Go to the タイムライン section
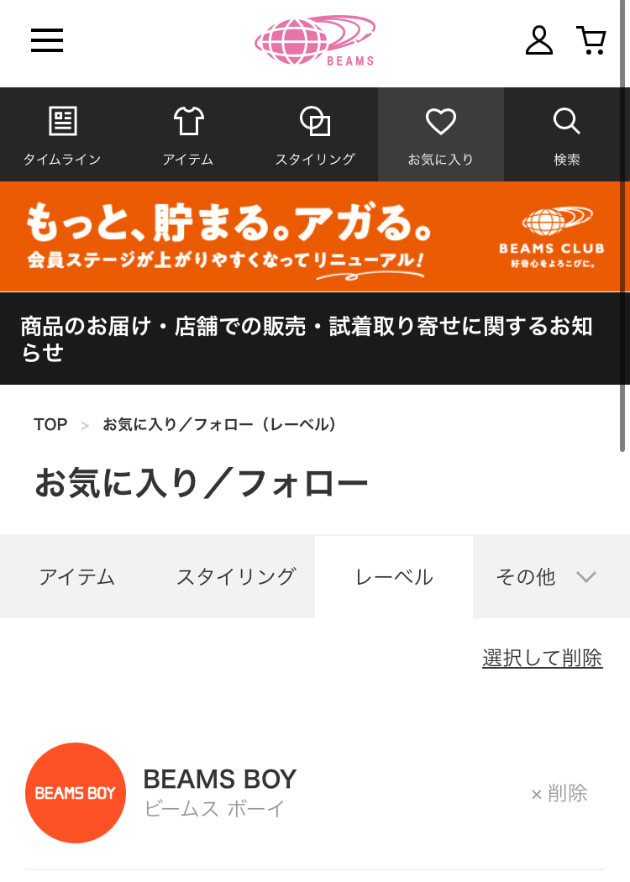630x882 pixels. click(x=62, y=135)
